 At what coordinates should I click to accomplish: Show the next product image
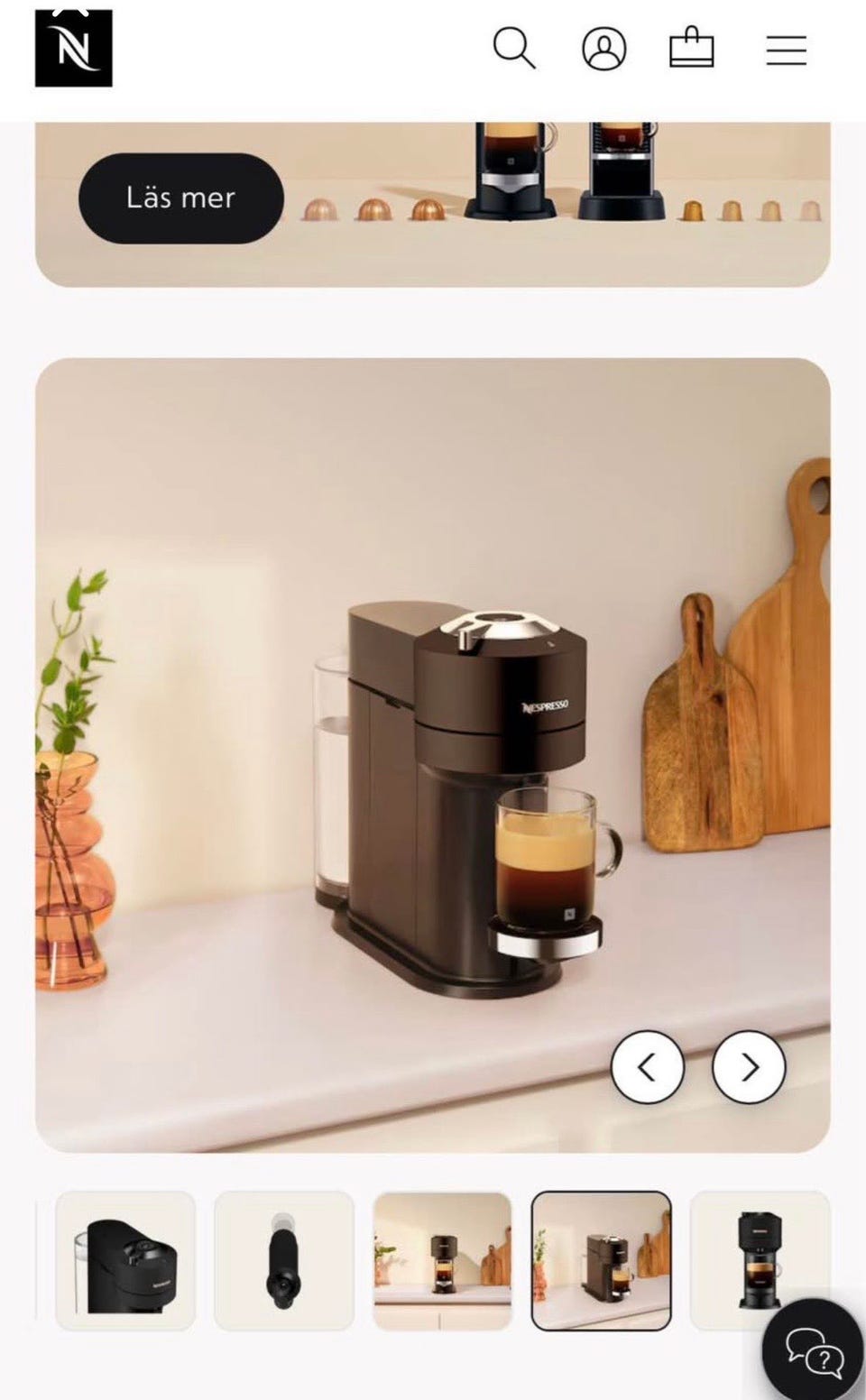(749, 1067)
